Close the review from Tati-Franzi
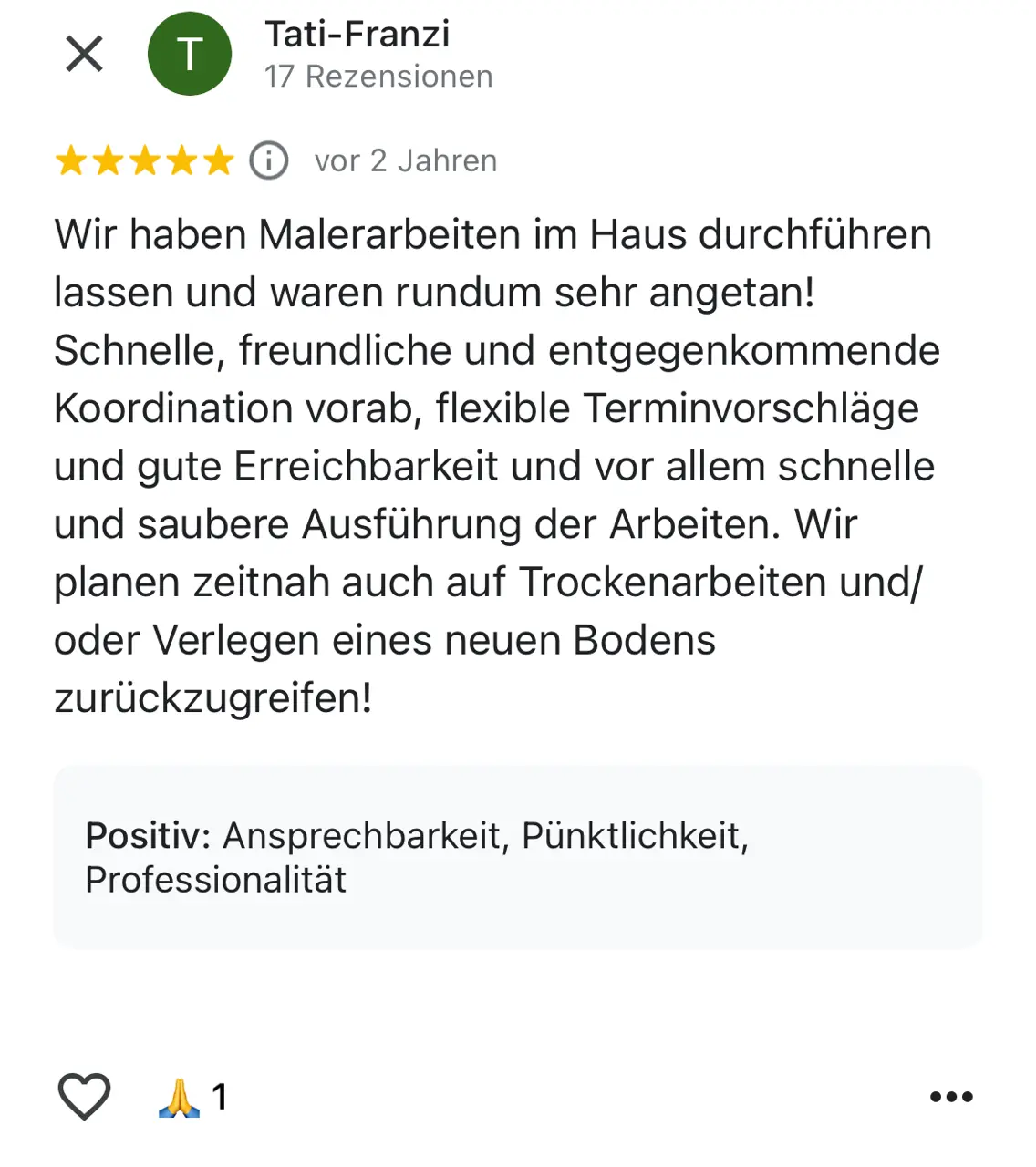The height and width of the screenshot is (1167, 1036). click(x=85, y=55)
